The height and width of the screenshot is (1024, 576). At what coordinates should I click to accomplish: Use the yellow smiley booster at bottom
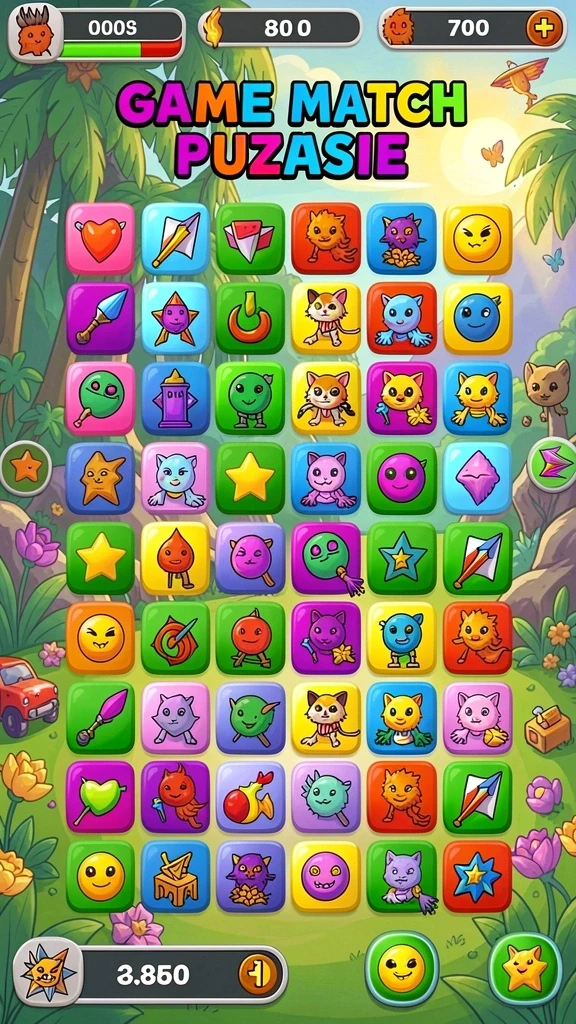401,968
